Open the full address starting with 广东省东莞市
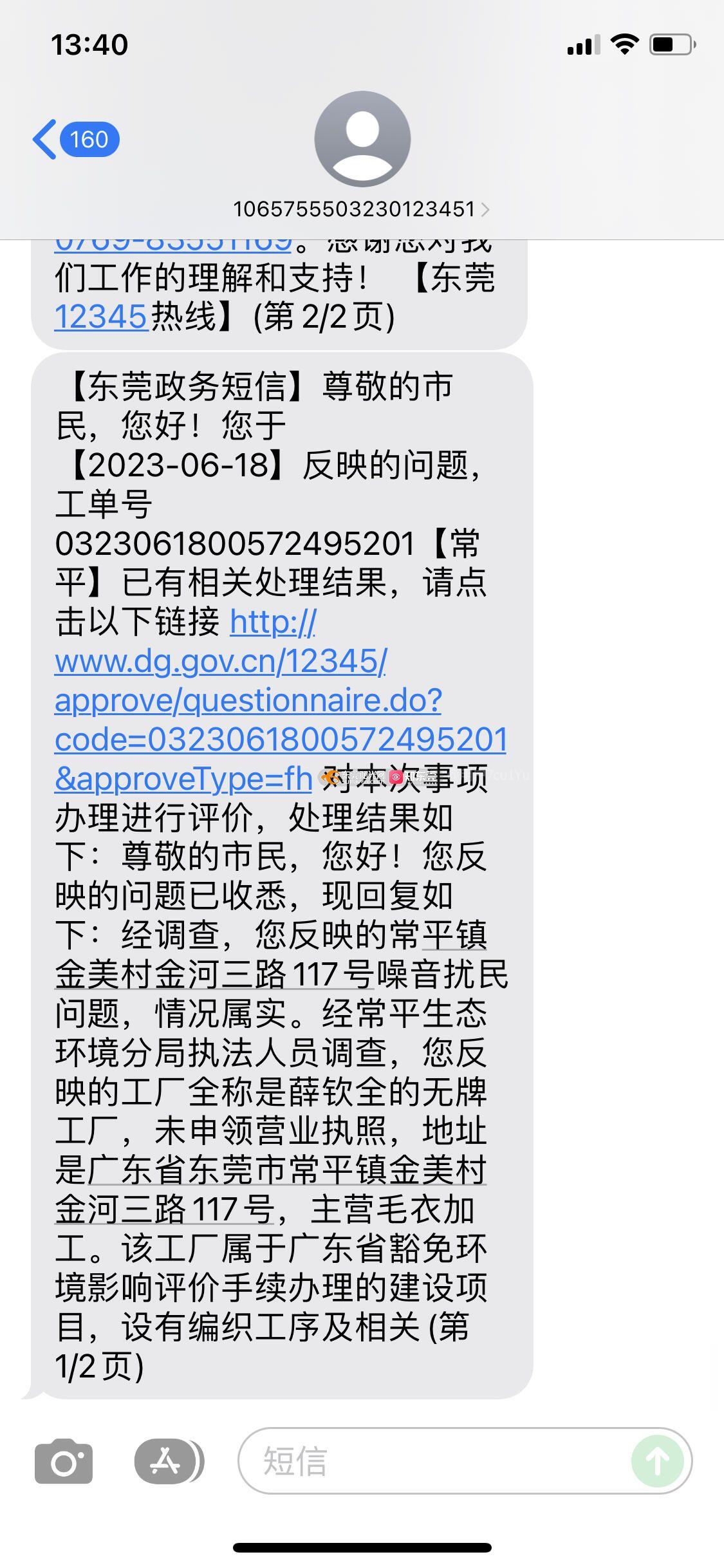Screen dimensions: 724x1568 click(x=270, y=1190)
